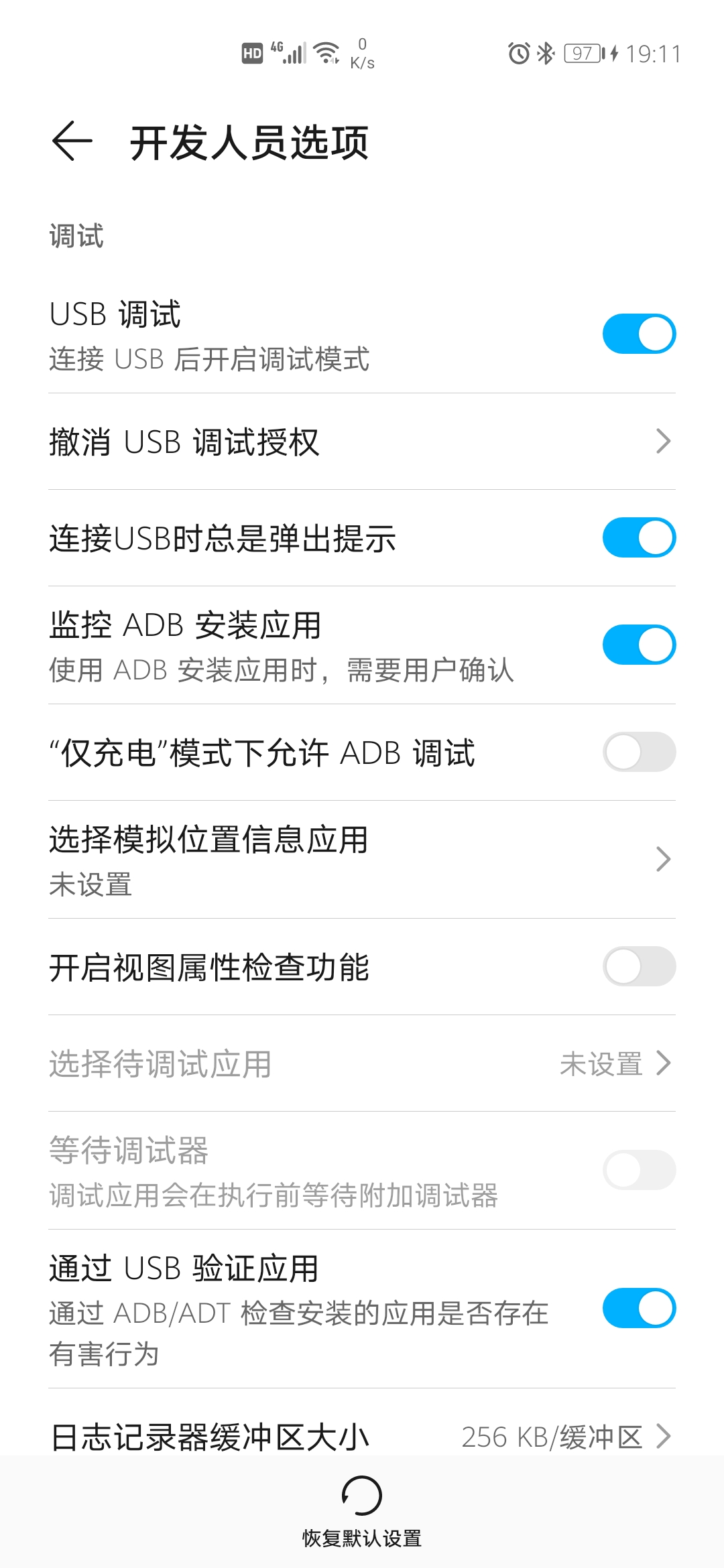Disable 通过 USB 验证应用
Image resolution: width=724 pixels, height=1568 pixels.
638,1308
